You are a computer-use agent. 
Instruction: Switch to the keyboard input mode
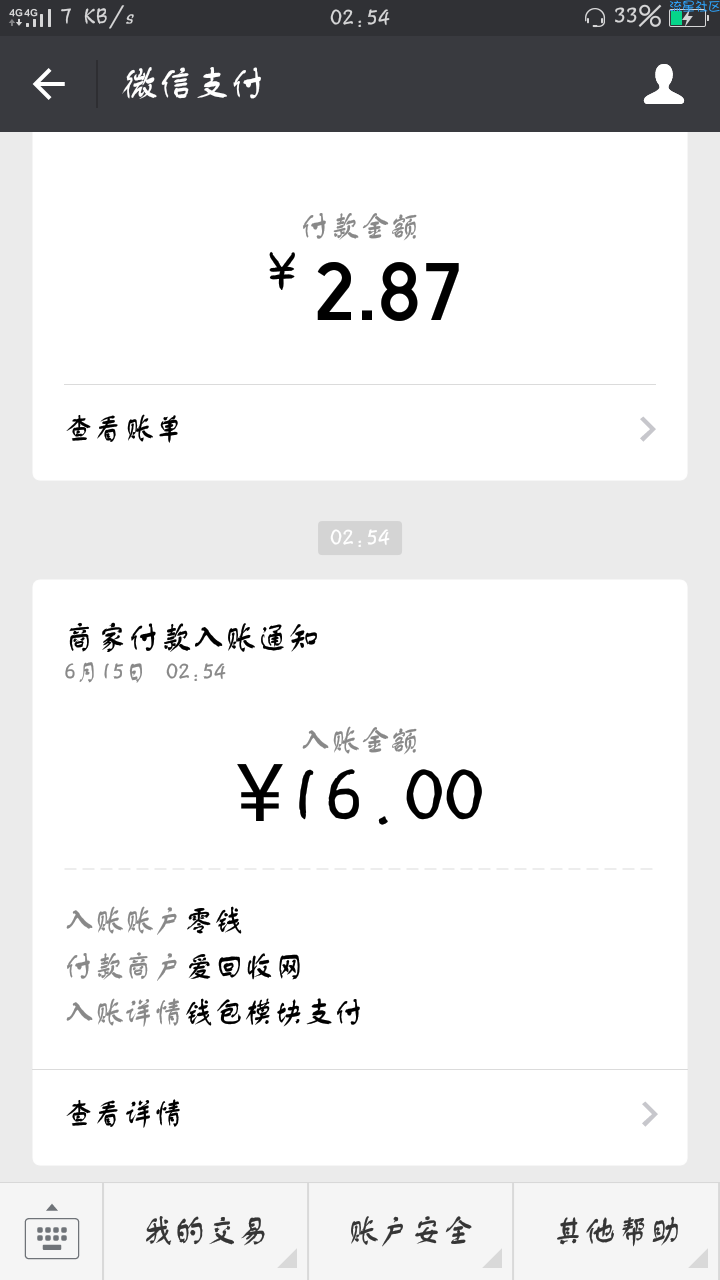pyautogui.click(x=52, y=1232)
